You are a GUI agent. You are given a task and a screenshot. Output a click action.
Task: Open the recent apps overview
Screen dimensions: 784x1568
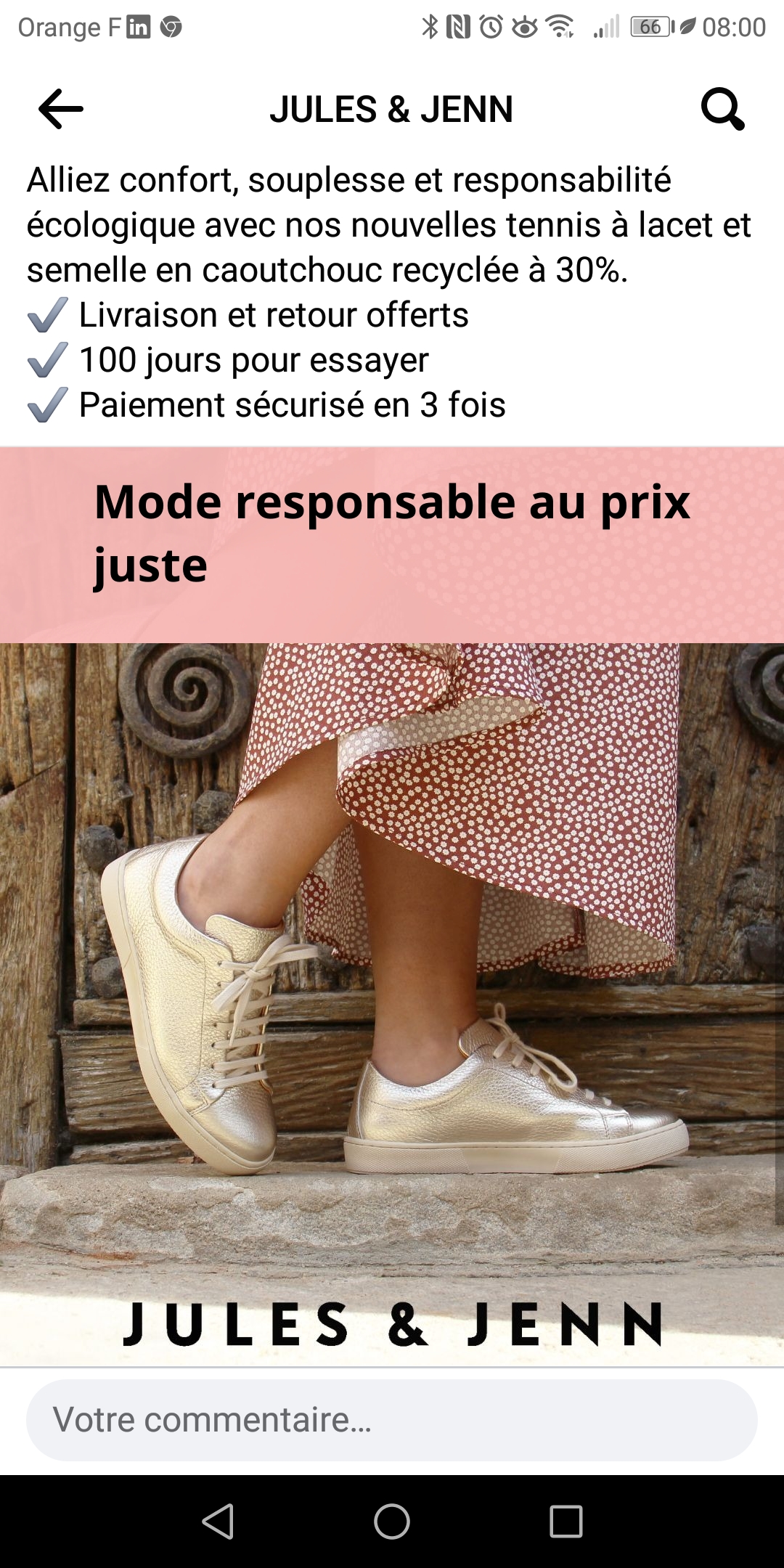[x=566, y=1521]
